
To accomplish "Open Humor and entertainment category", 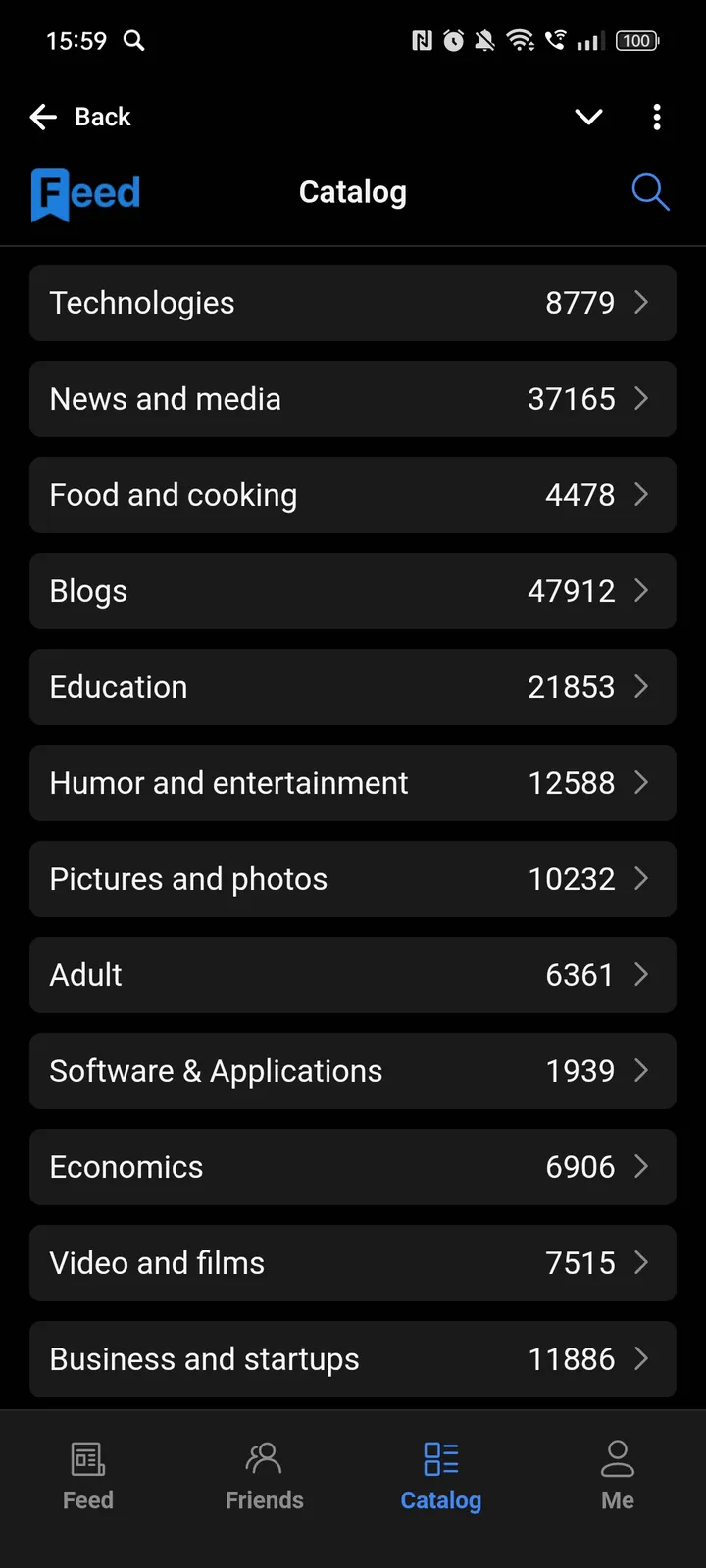I will pos(353,783).
